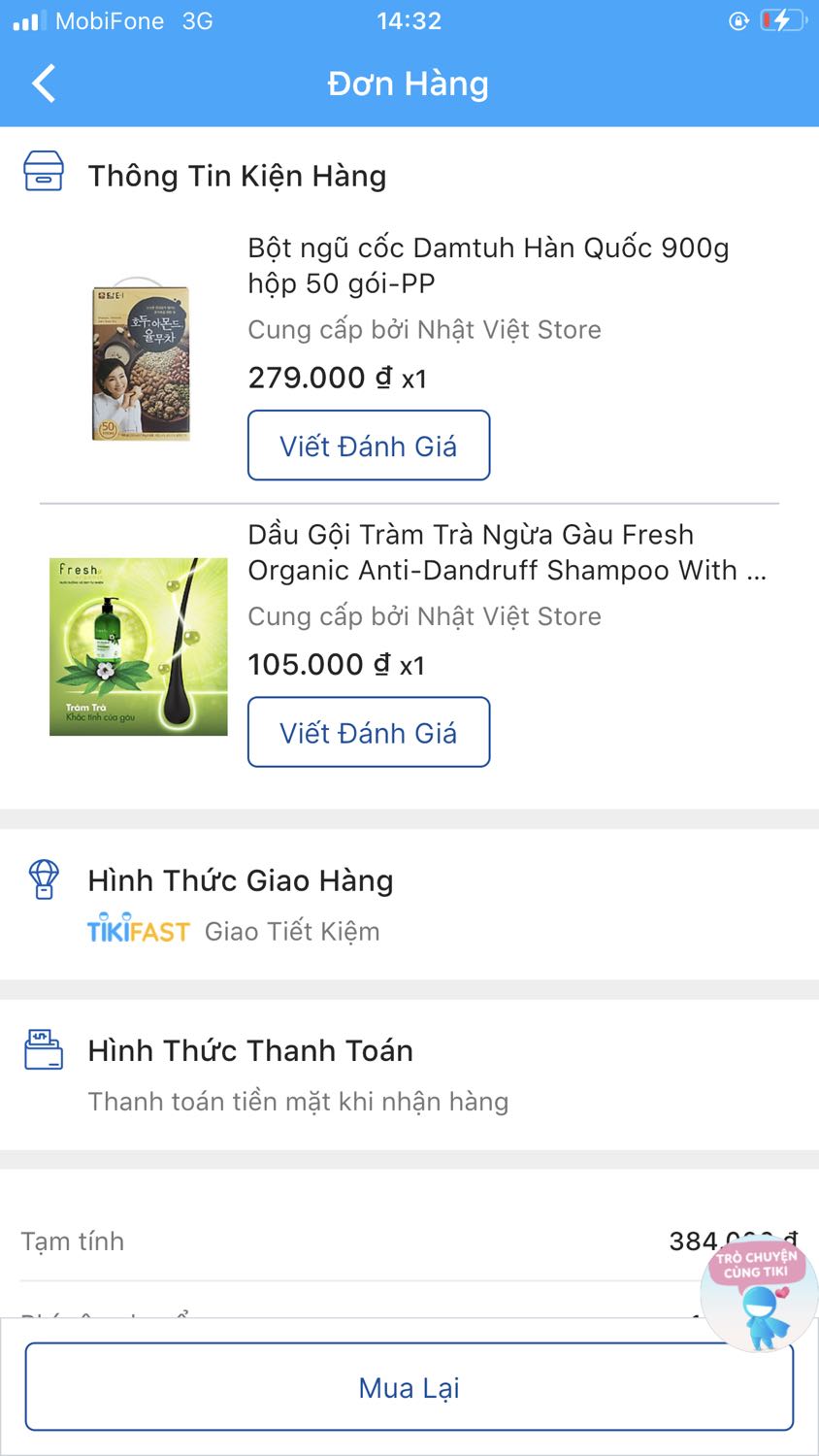This screenshot has width=819, height=1456.
Task: Click the parcel icon beside Thông Tin Kiện Hàng
Action: [42, 171]
